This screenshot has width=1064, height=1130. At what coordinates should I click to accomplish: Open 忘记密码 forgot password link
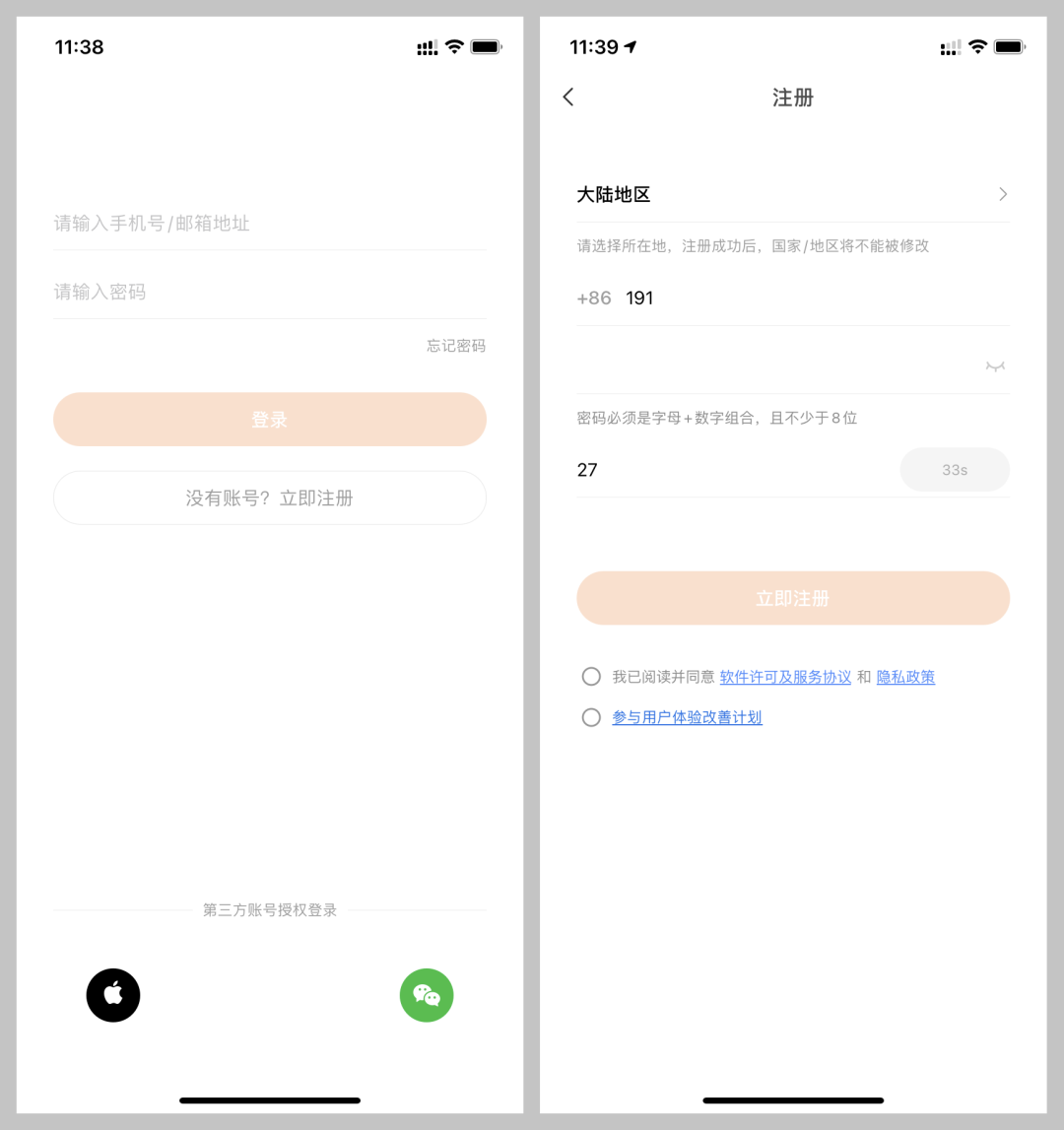click(x=455, y=346)
